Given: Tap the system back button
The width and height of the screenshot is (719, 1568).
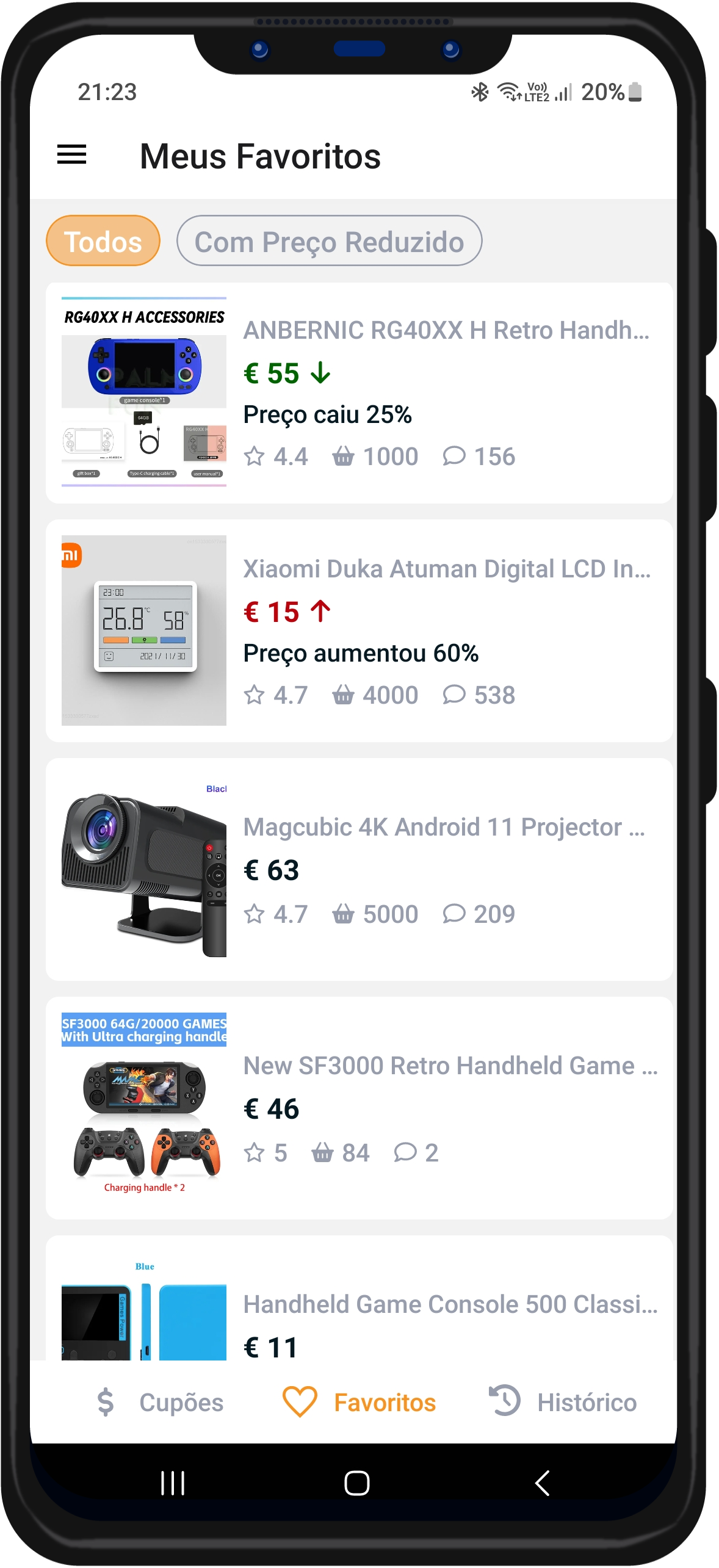Looking at the screenshot, I should point(542,1483).
